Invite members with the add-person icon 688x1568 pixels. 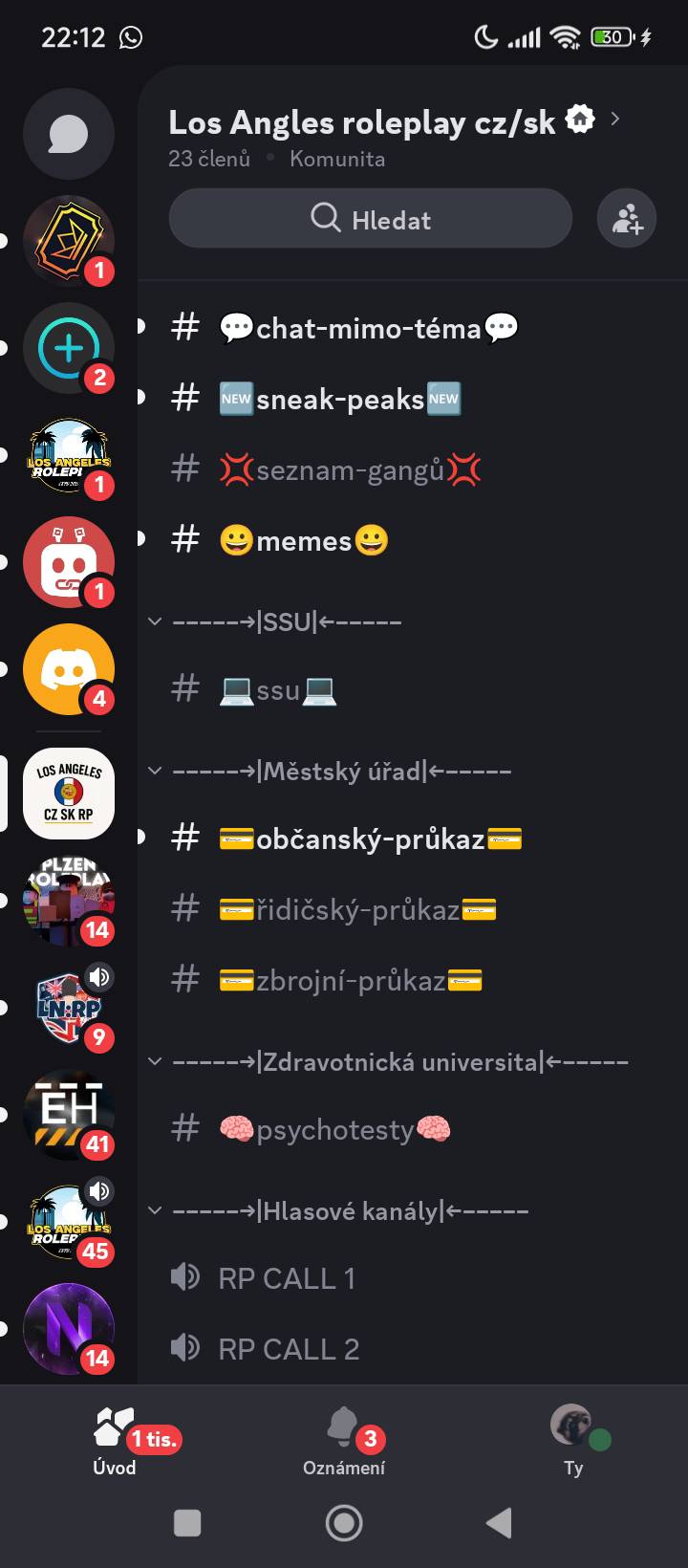click(x=627, y=219)
